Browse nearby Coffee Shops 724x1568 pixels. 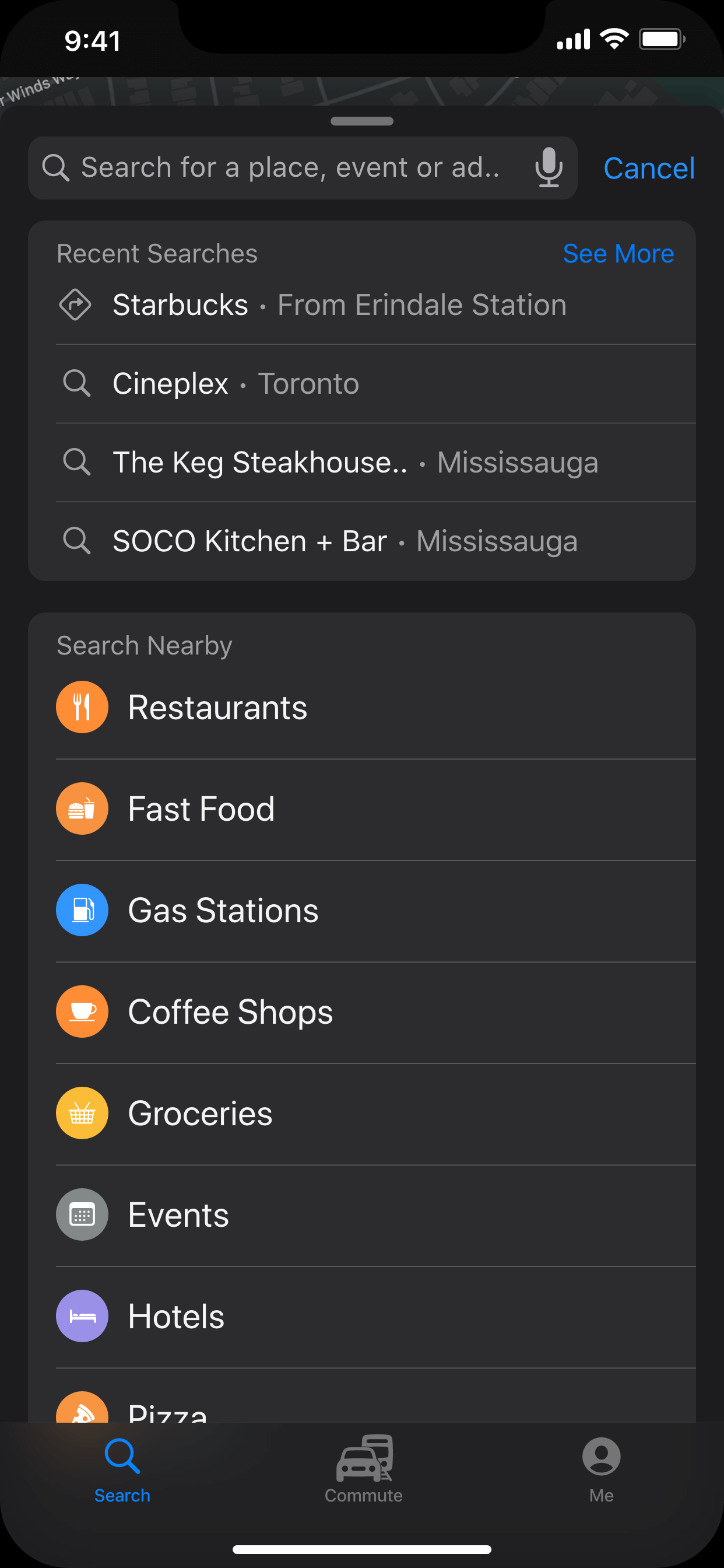[x=231, y=1012]
